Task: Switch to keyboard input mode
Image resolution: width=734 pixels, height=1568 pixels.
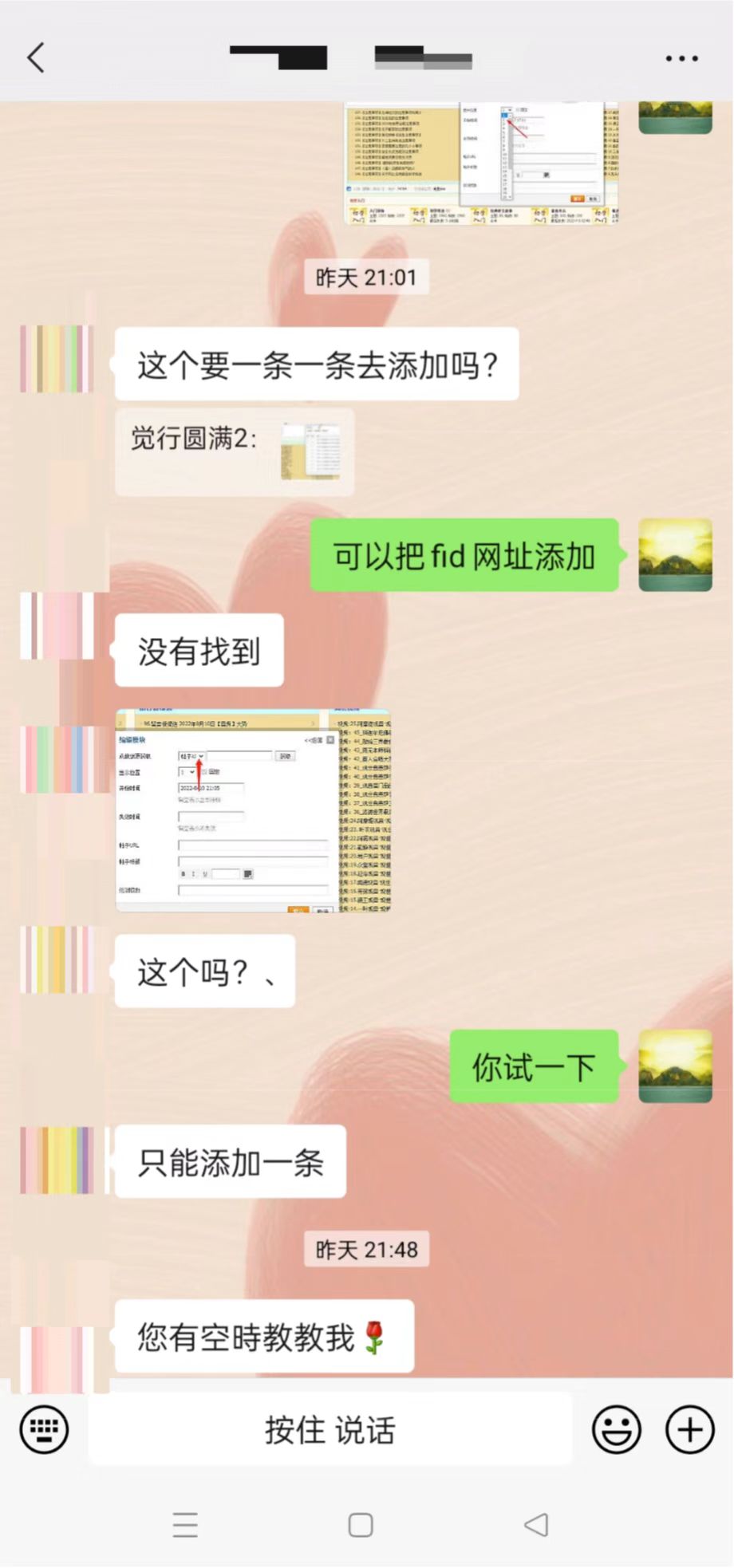Action: tap(44, 1428)
